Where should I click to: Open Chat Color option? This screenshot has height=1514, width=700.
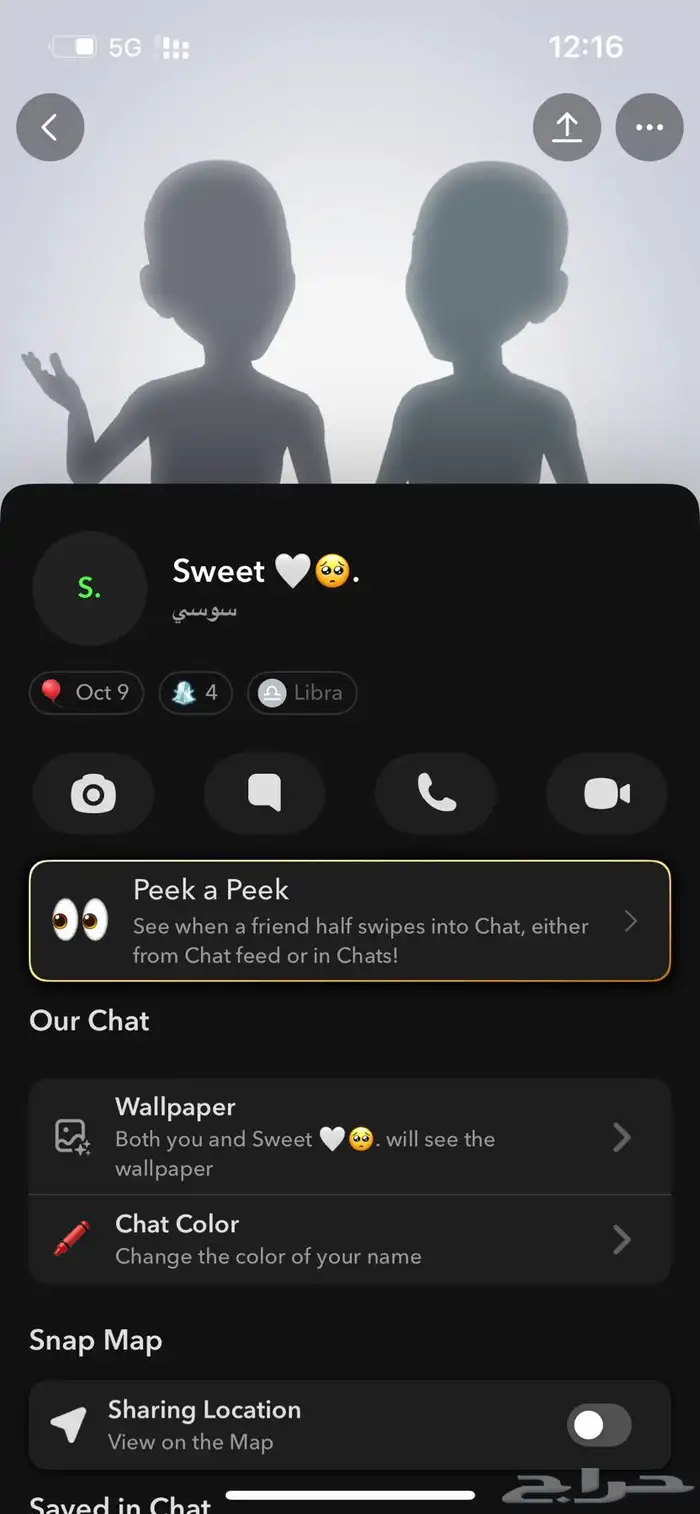click(350, 1239)
